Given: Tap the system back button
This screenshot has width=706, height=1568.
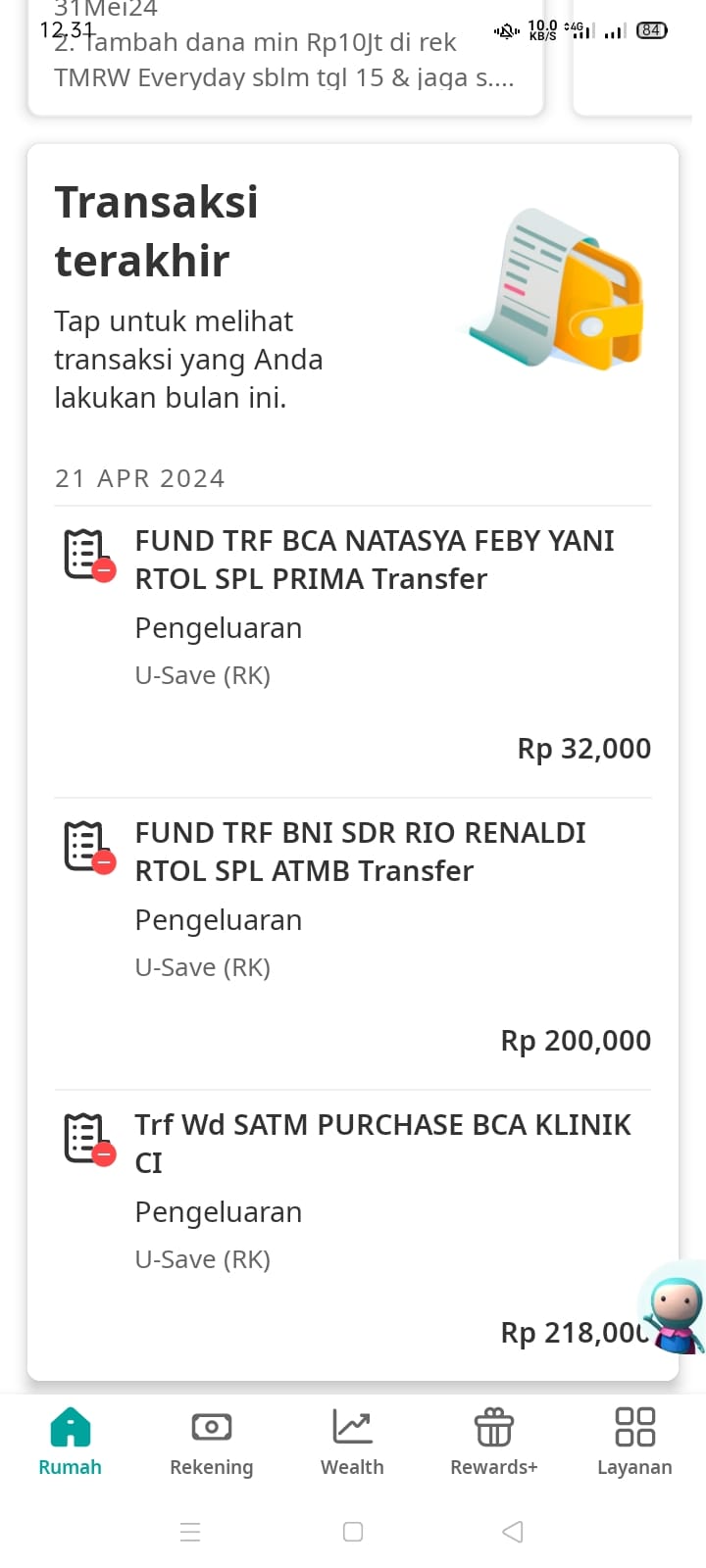Looking at the screenshot, I should coord(512,1532).
